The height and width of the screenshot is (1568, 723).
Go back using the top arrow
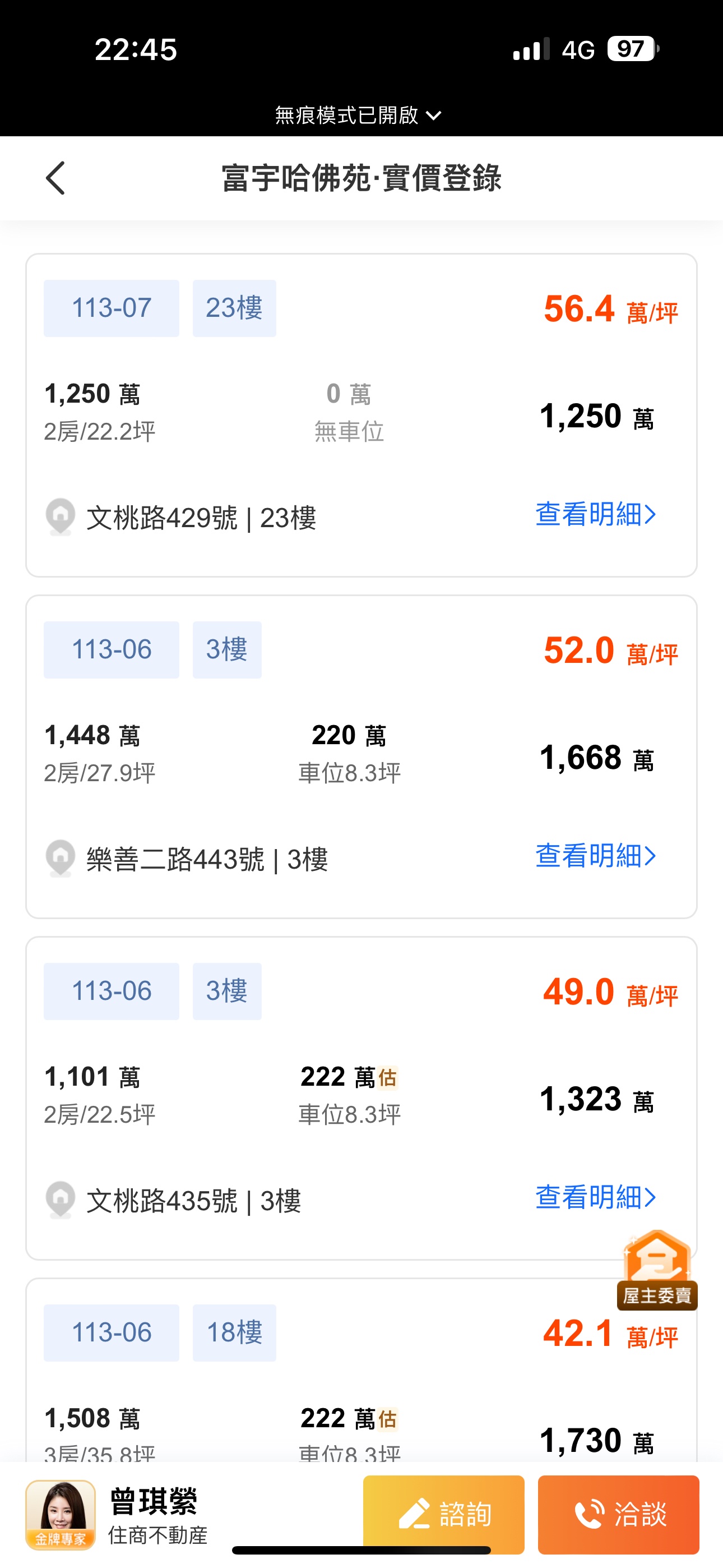55,178
